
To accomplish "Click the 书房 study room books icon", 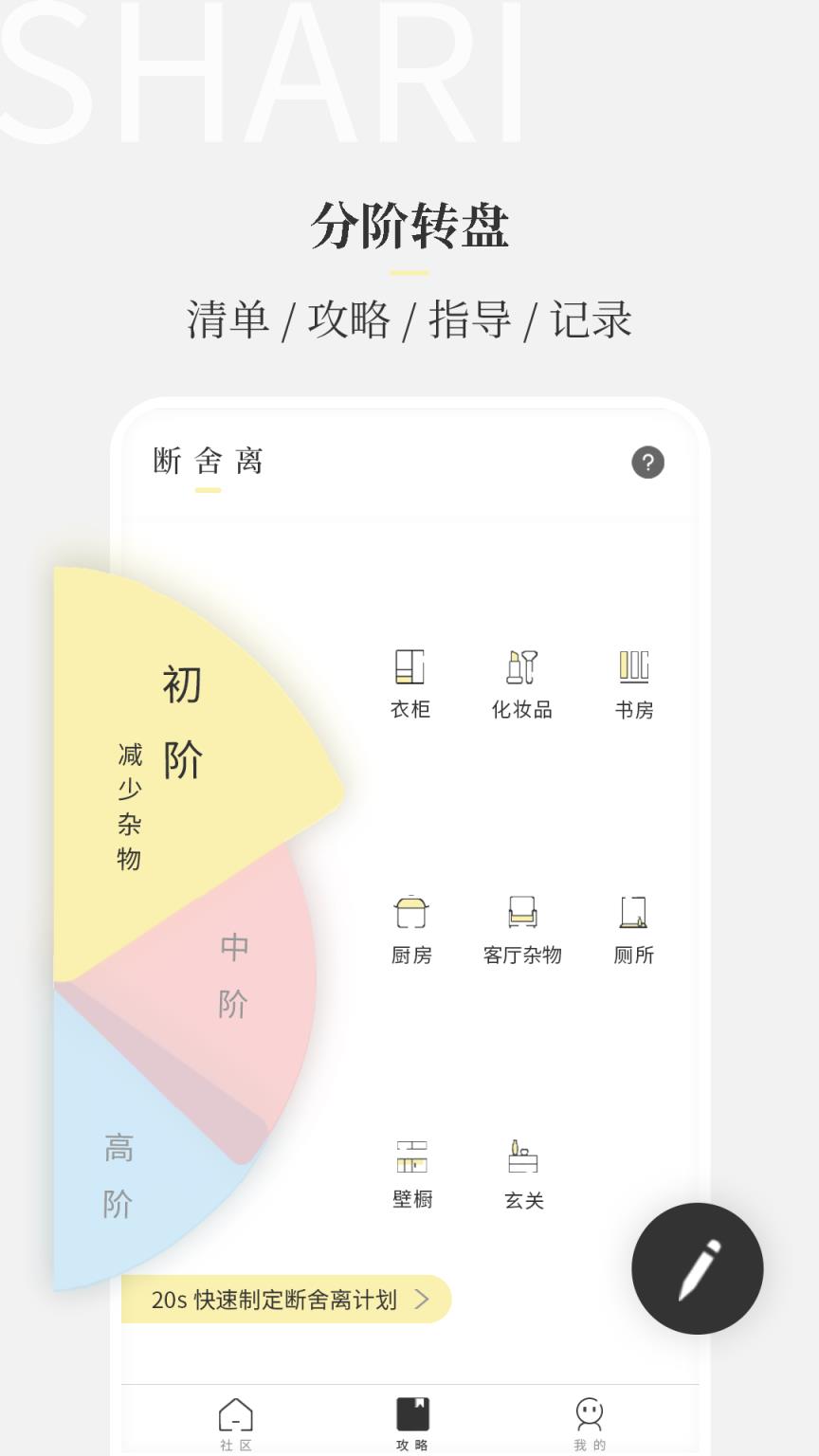I will pyautogui.click(x=633, y=669).
